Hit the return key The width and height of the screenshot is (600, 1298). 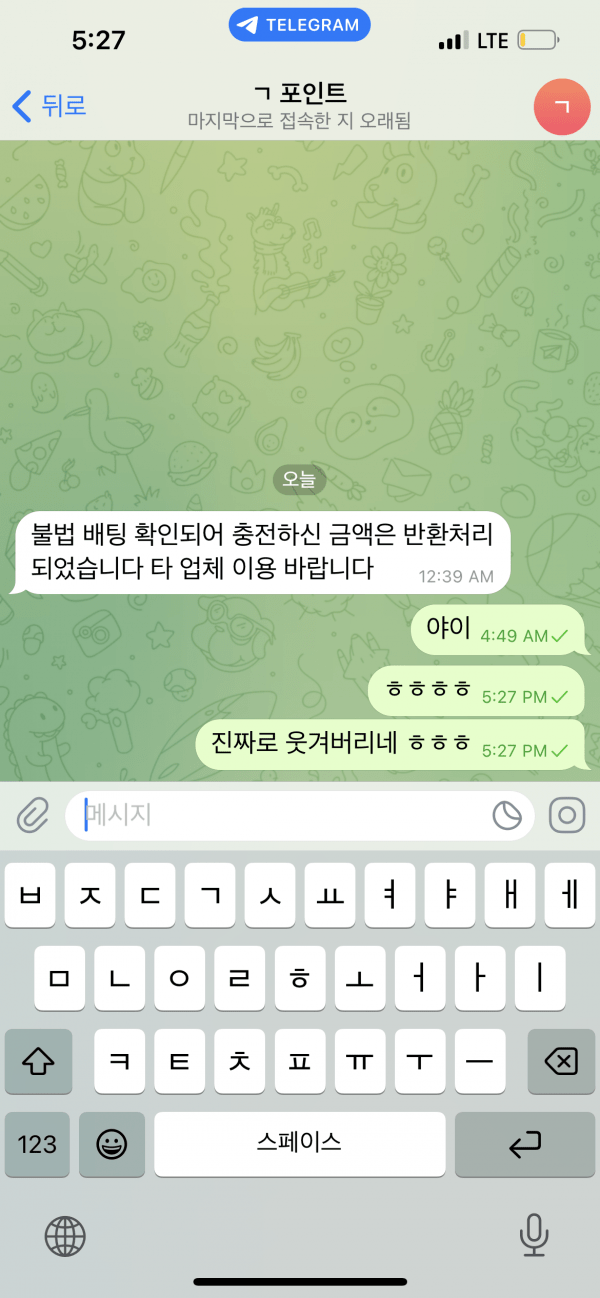(524, 1144)
